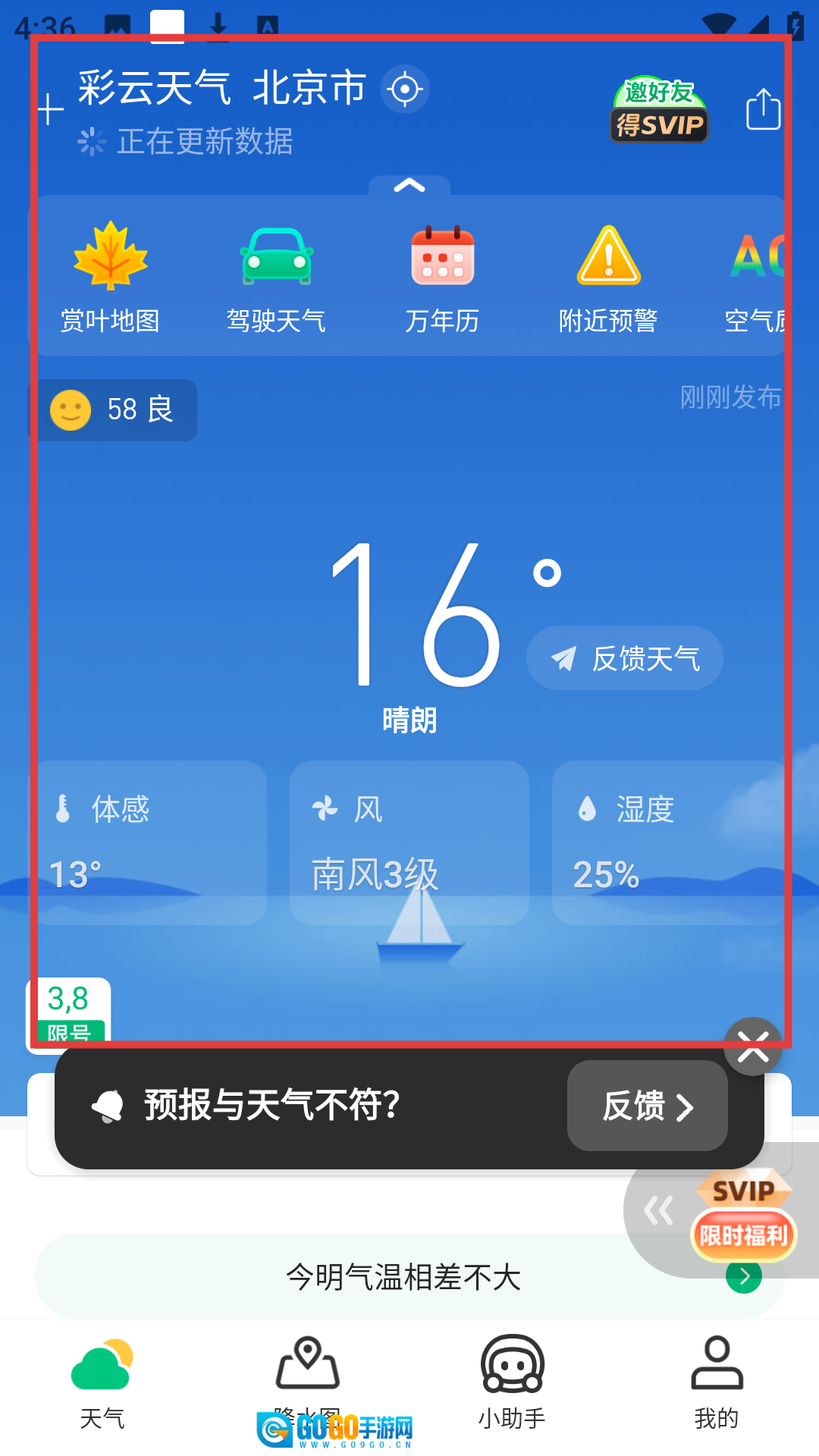View air quality details for 58 良
This screenshot has height=1456, width=819.
[114, 410]
